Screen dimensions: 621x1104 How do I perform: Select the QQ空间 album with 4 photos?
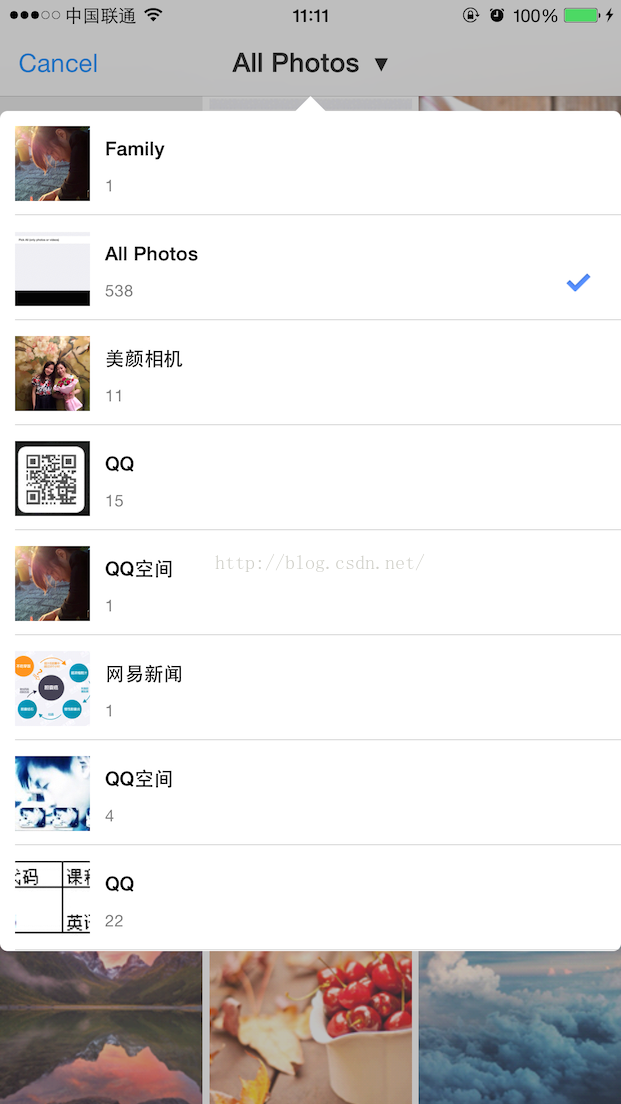tap(310, 792)
